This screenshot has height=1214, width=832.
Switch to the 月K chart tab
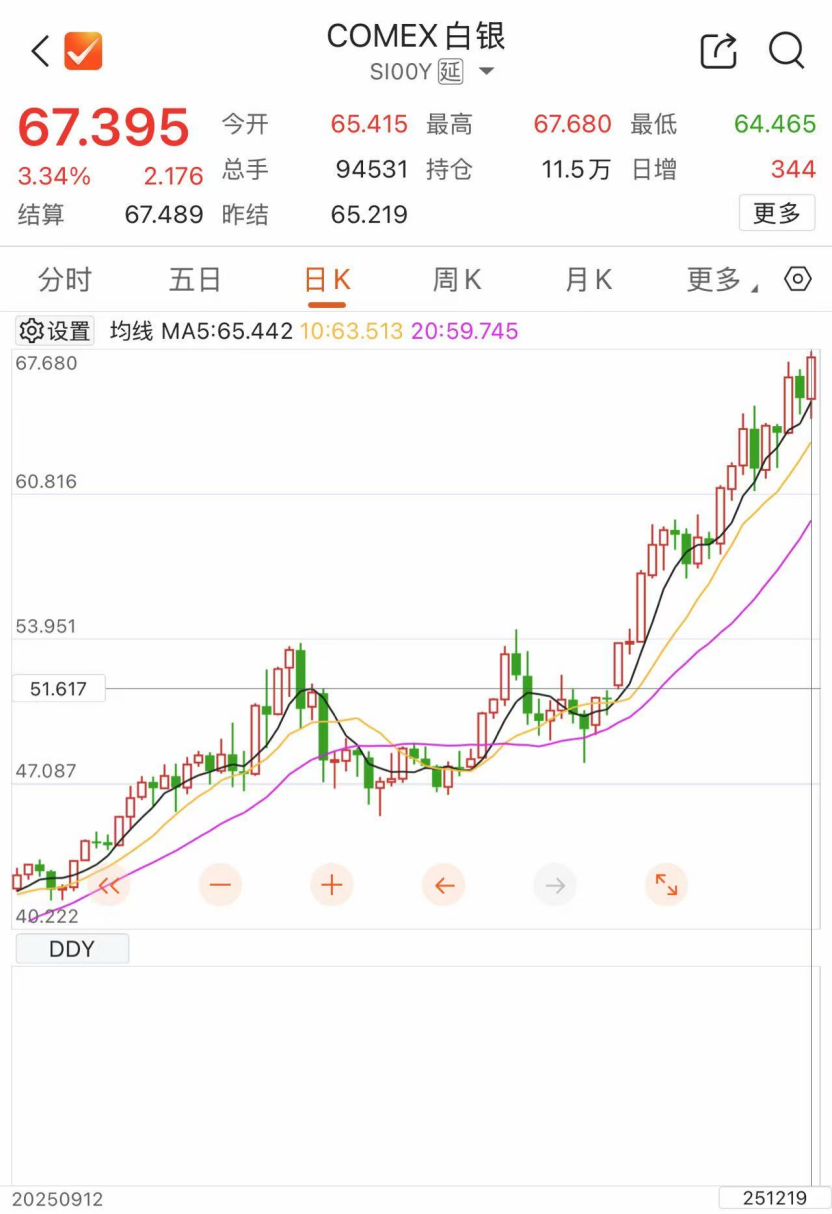click(588, 280)
